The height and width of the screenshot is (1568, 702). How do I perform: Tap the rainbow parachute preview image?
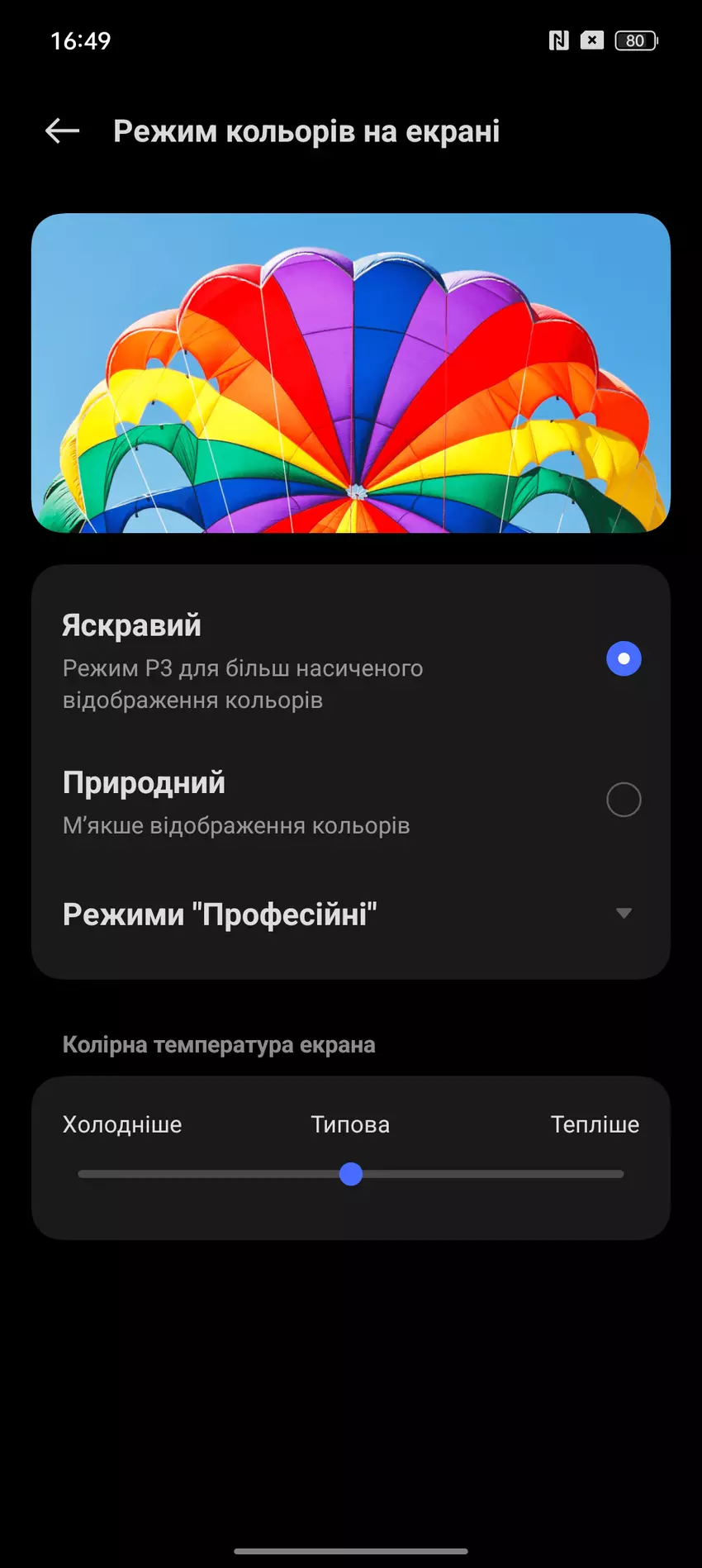[x=351, y=373]
